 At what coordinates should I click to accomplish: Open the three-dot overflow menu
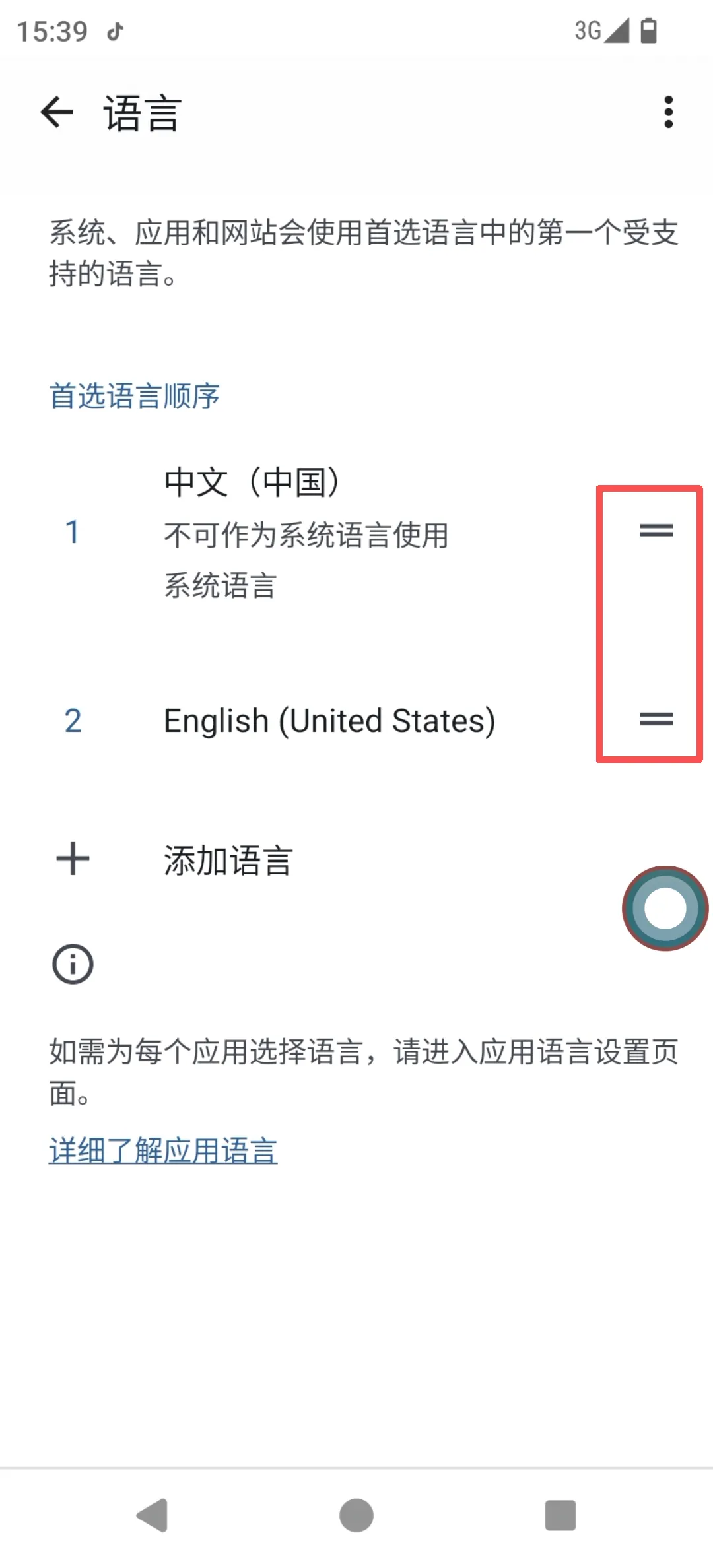point(668,112)
